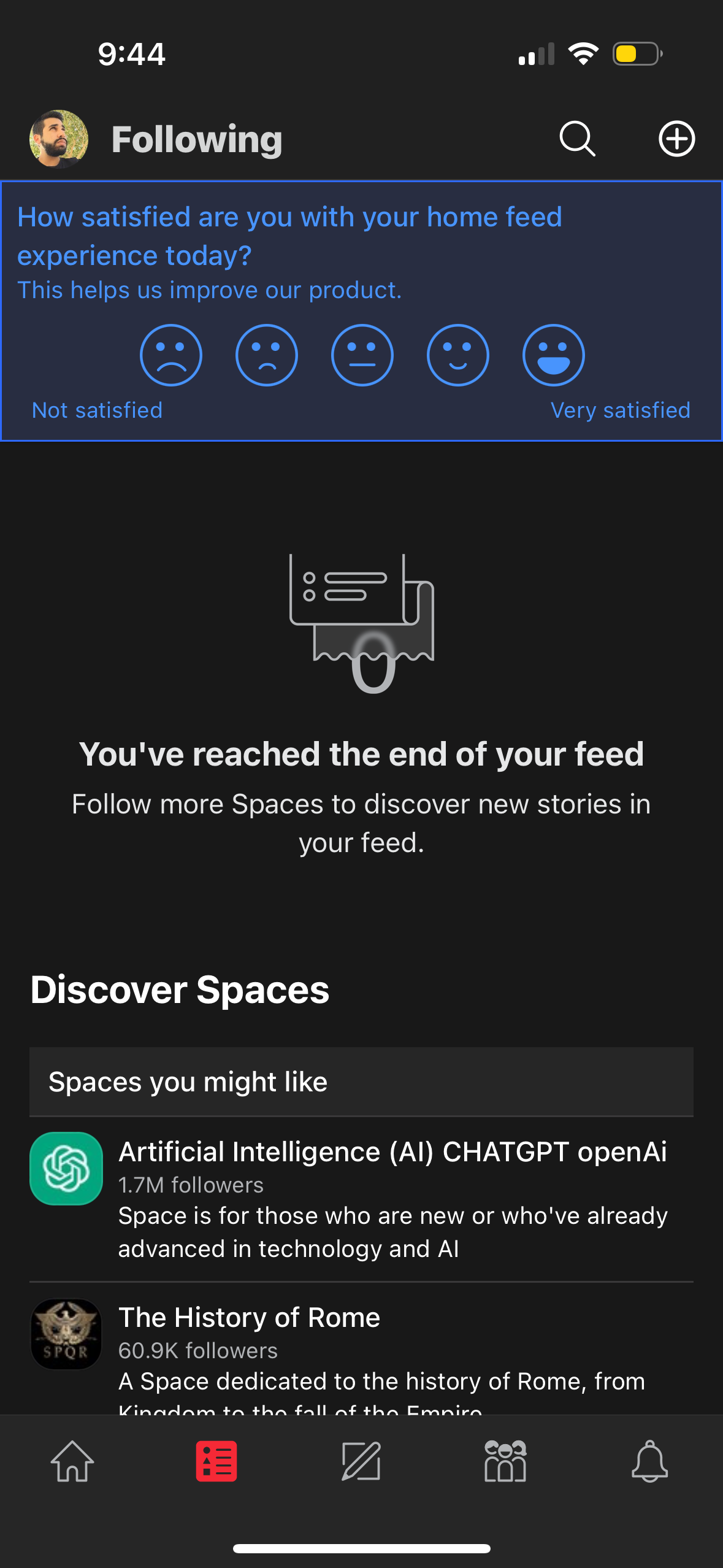
Task: Open the write answer tab
Action: tap(361, 1461)
